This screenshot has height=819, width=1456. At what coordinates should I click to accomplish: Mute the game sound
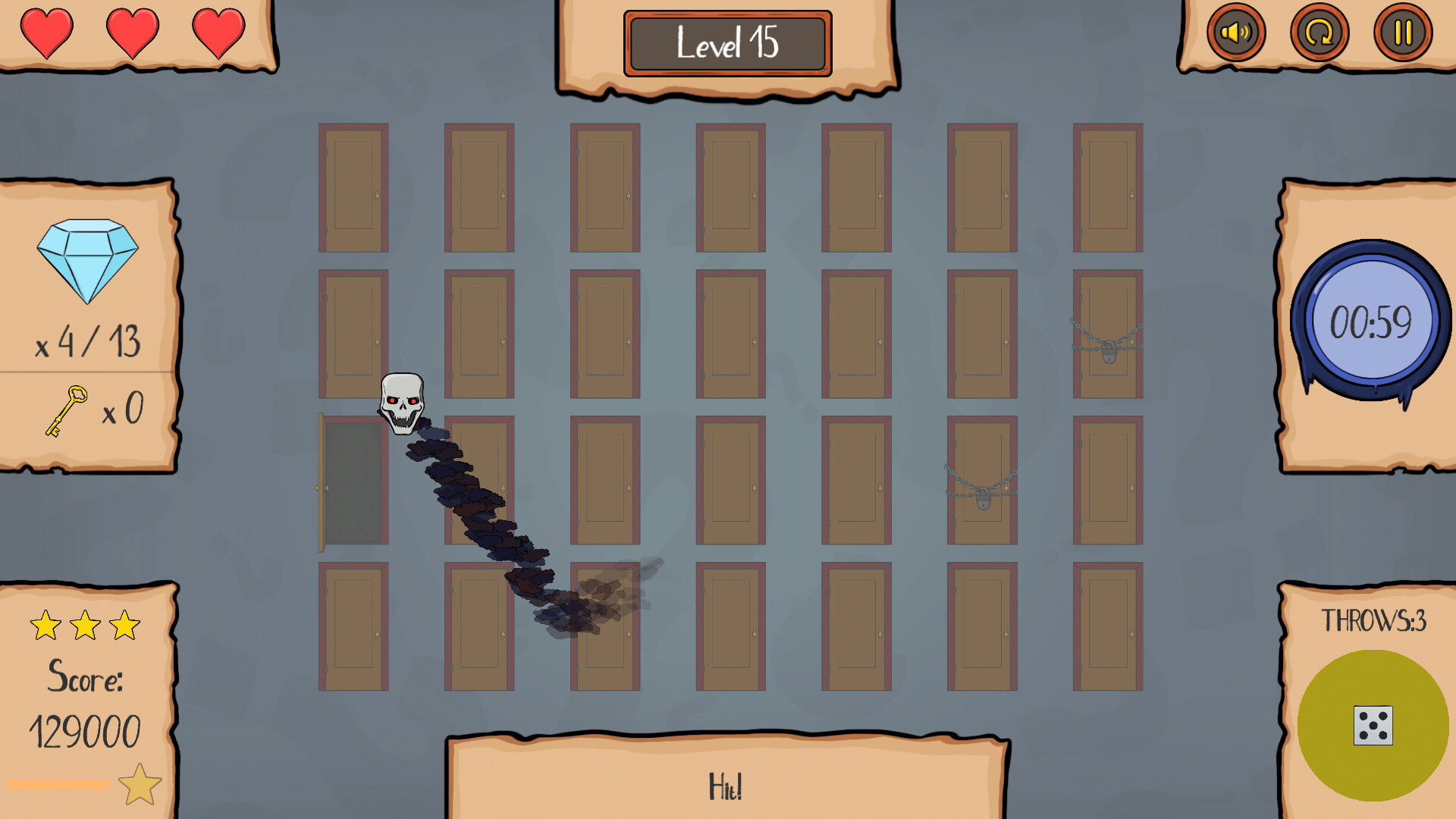point(1236,33)
